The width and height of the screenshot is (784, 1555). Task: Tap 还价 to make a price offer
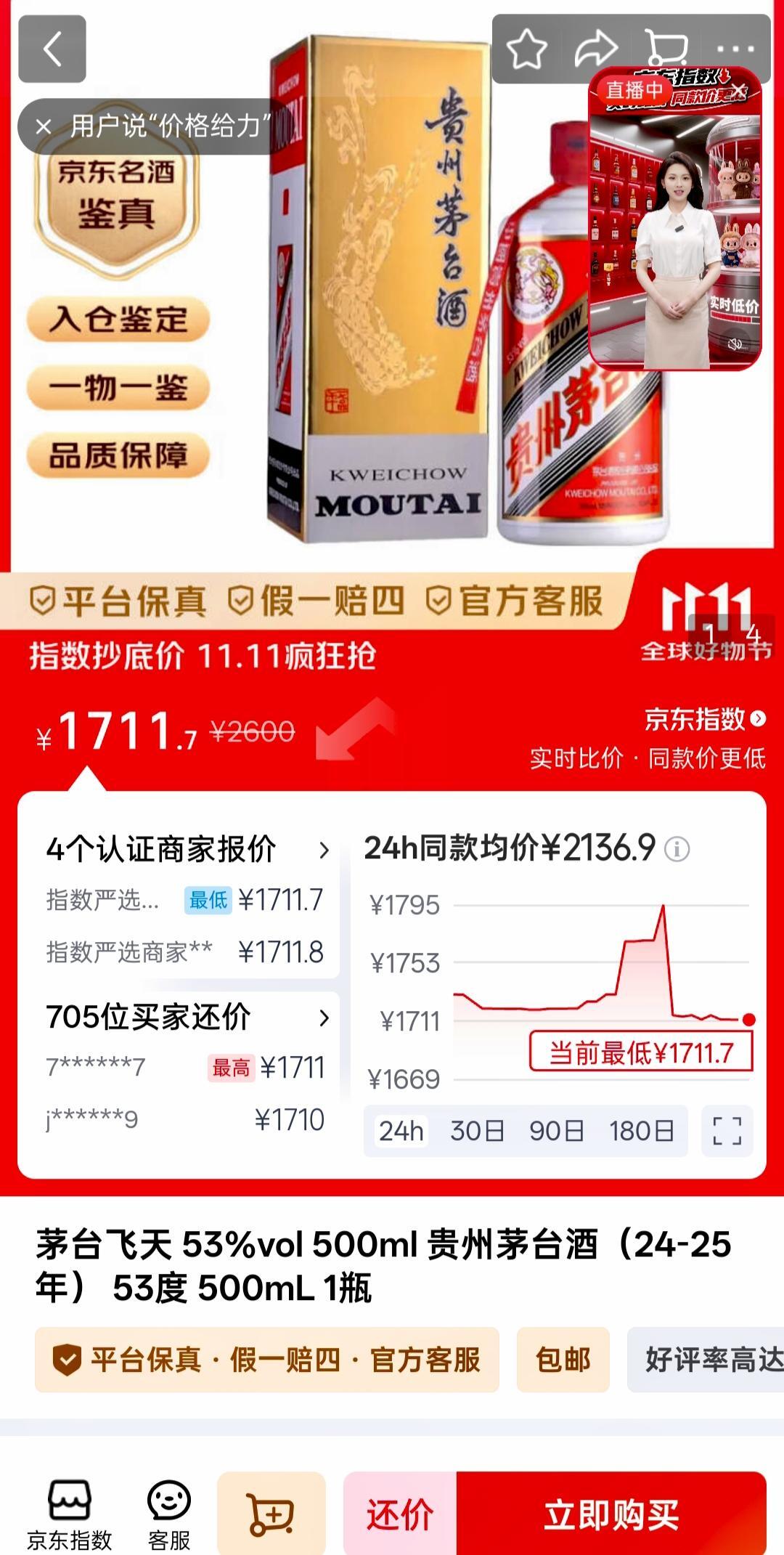point(400,1515)
